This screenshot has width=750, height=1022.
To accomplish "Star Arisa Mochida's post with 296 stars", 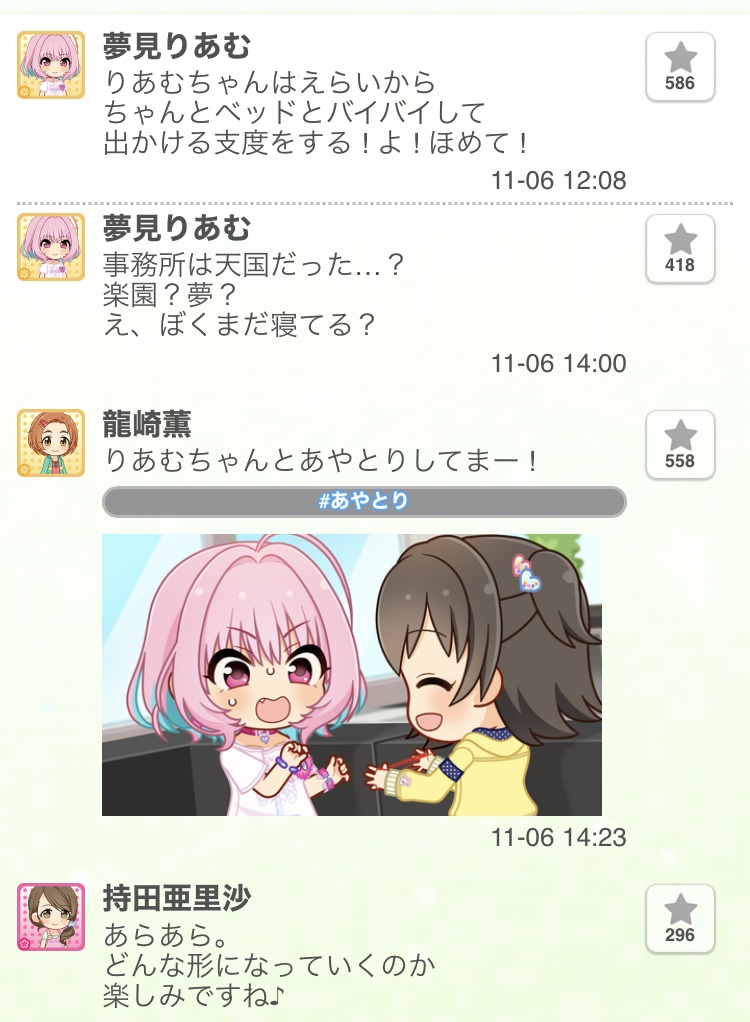I will pyautogui.click(x=680, y=918).
